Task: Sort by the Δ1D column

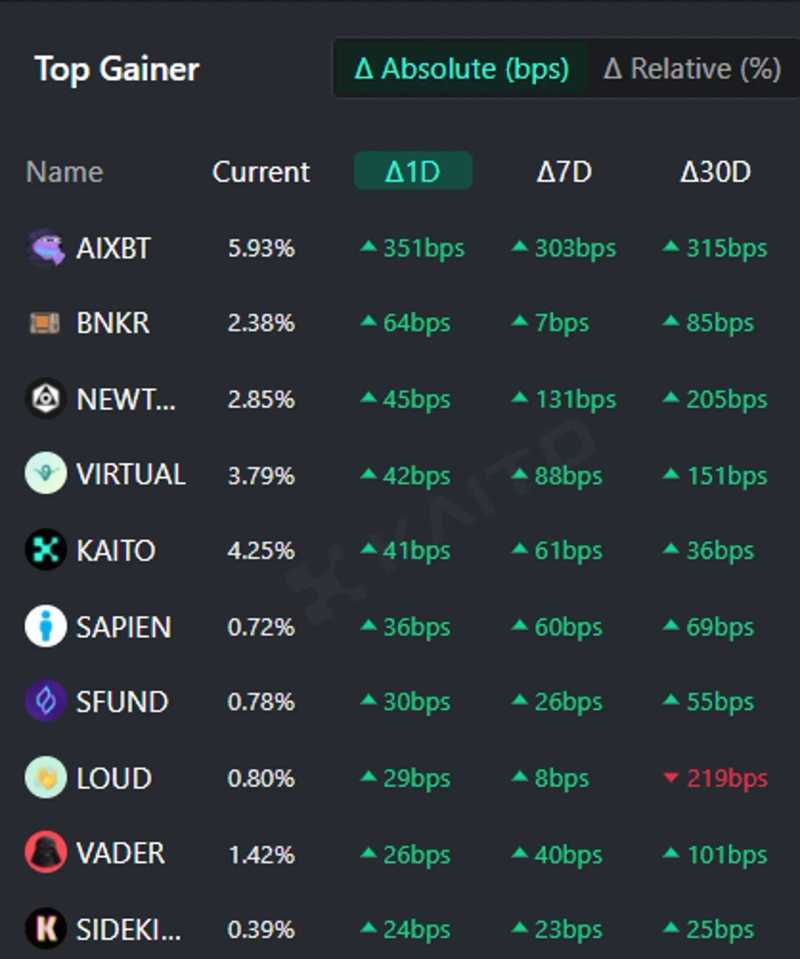Action: tap(412, 172)
